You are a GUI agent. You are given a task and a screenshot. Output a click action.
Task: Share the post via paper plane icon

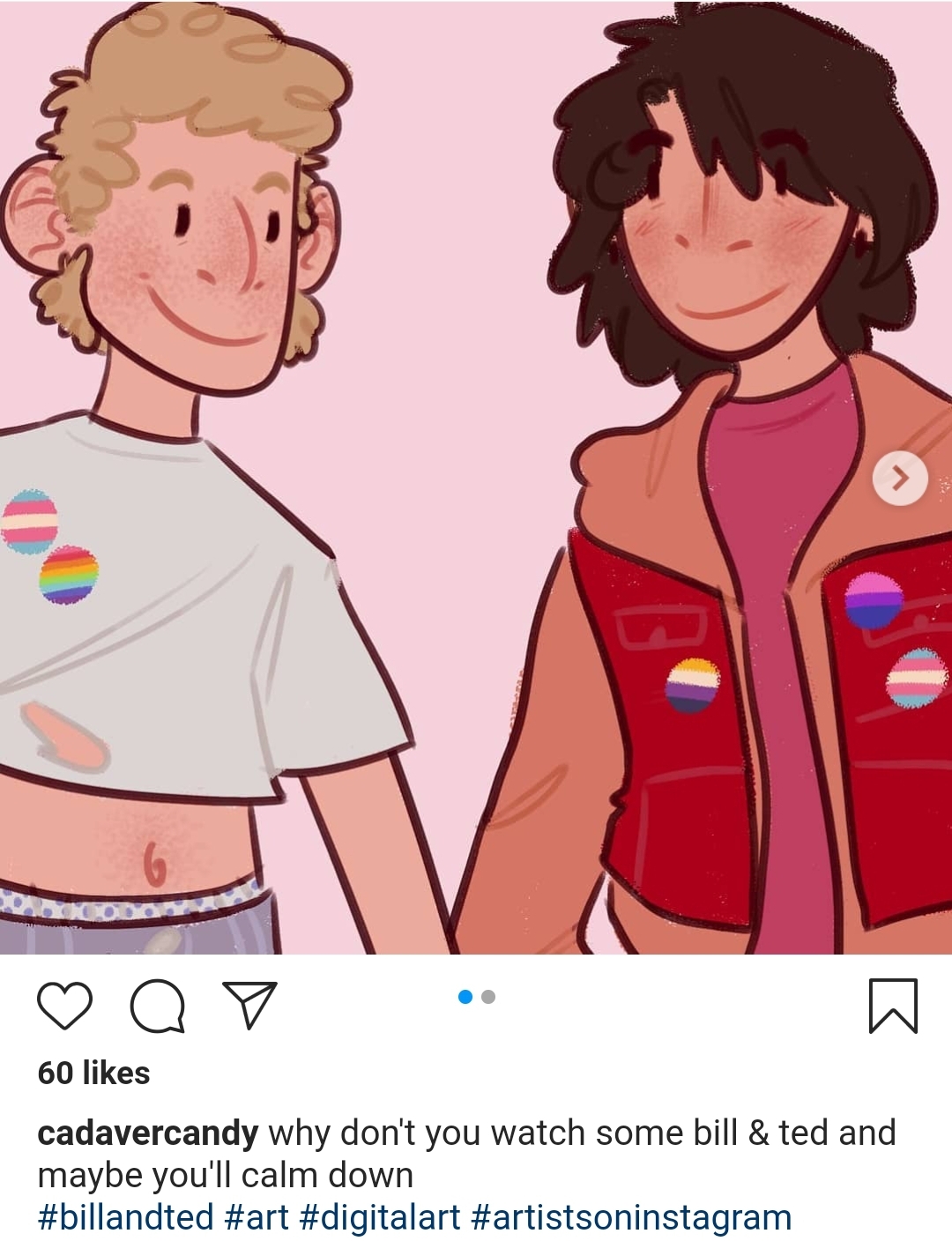(x=250, y=1005)
